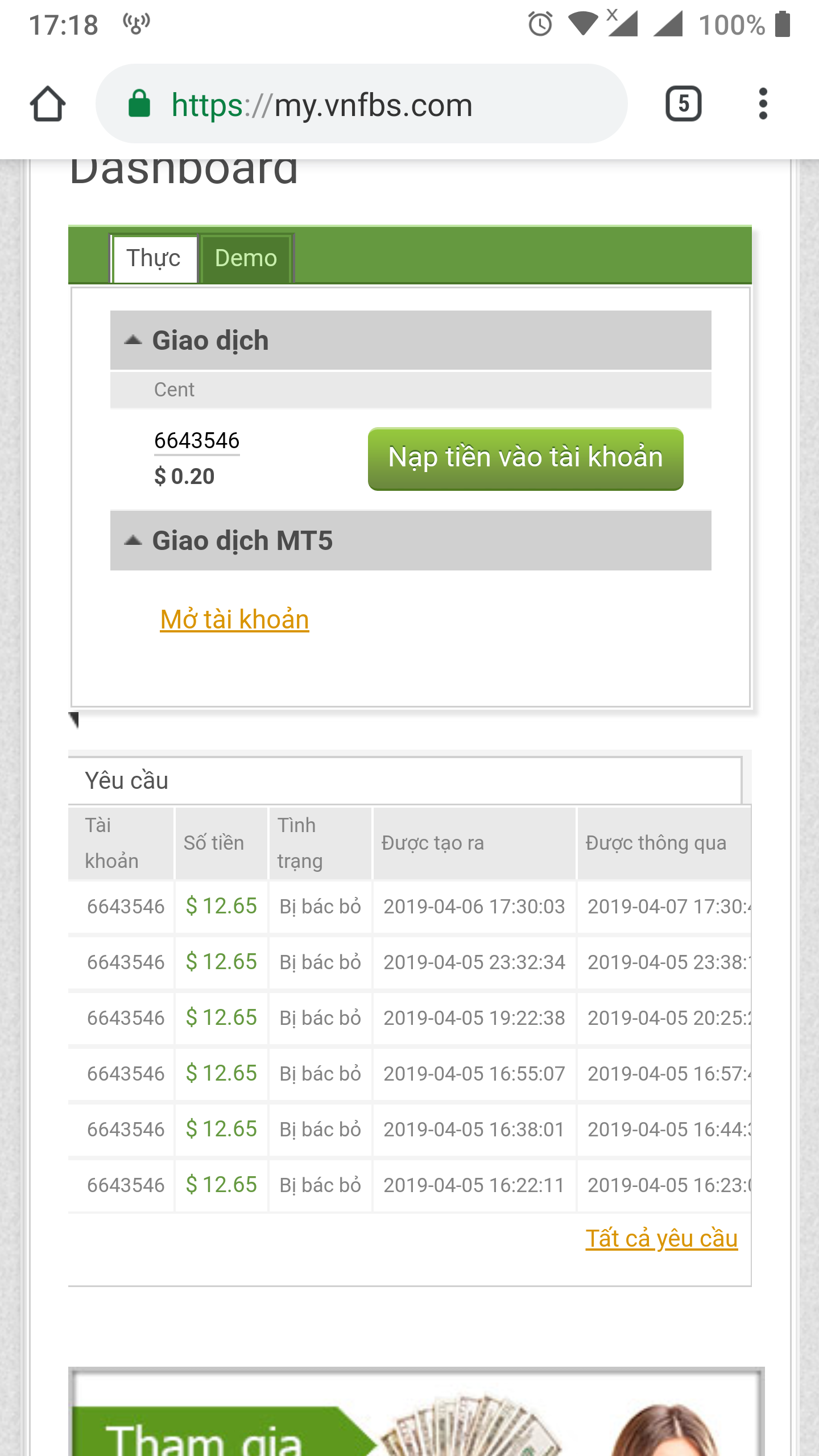Open the browser home icon
This screenshot has width=819, height=1456.
[48, 104]
